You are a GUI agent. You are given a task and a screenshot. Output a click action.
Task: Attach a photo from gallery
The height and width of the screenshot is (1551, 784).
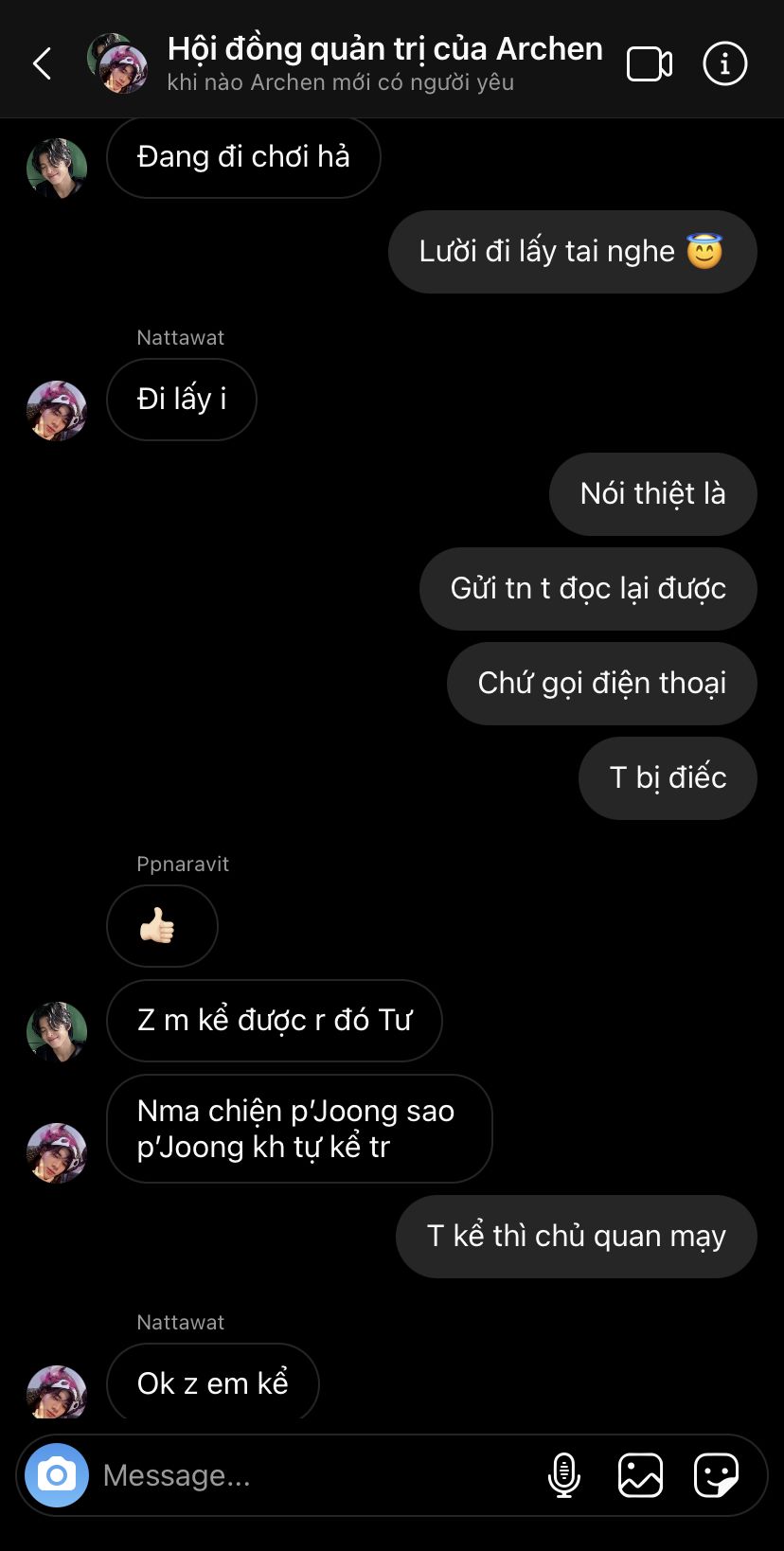(640, 1474)
